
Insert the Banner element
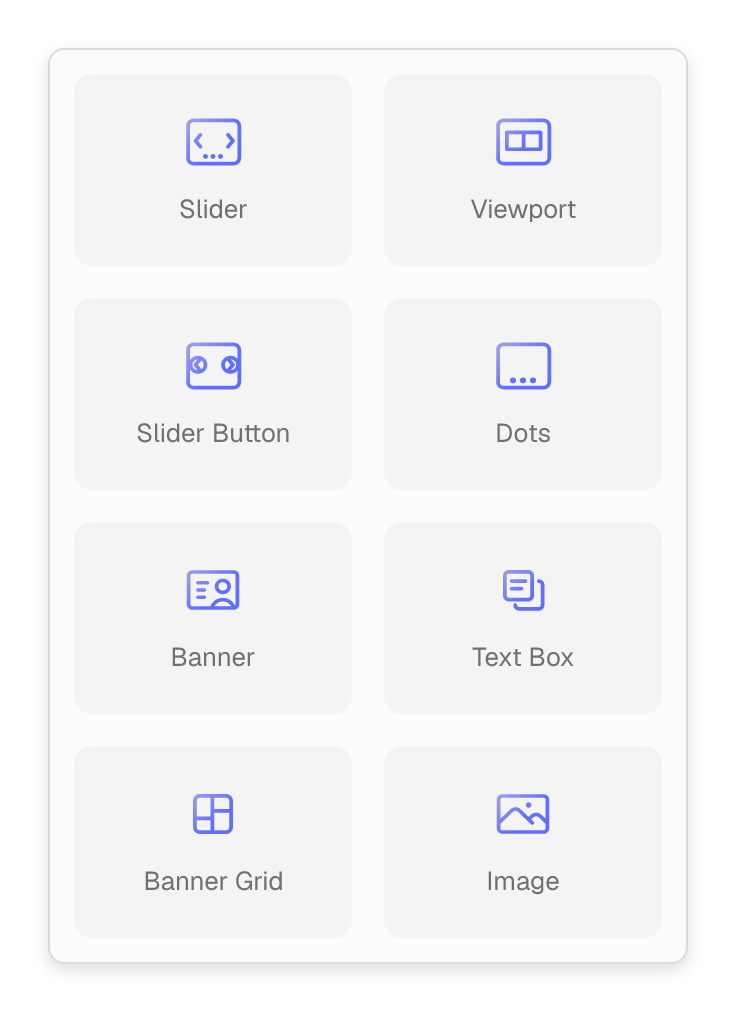tap(213, 618)
